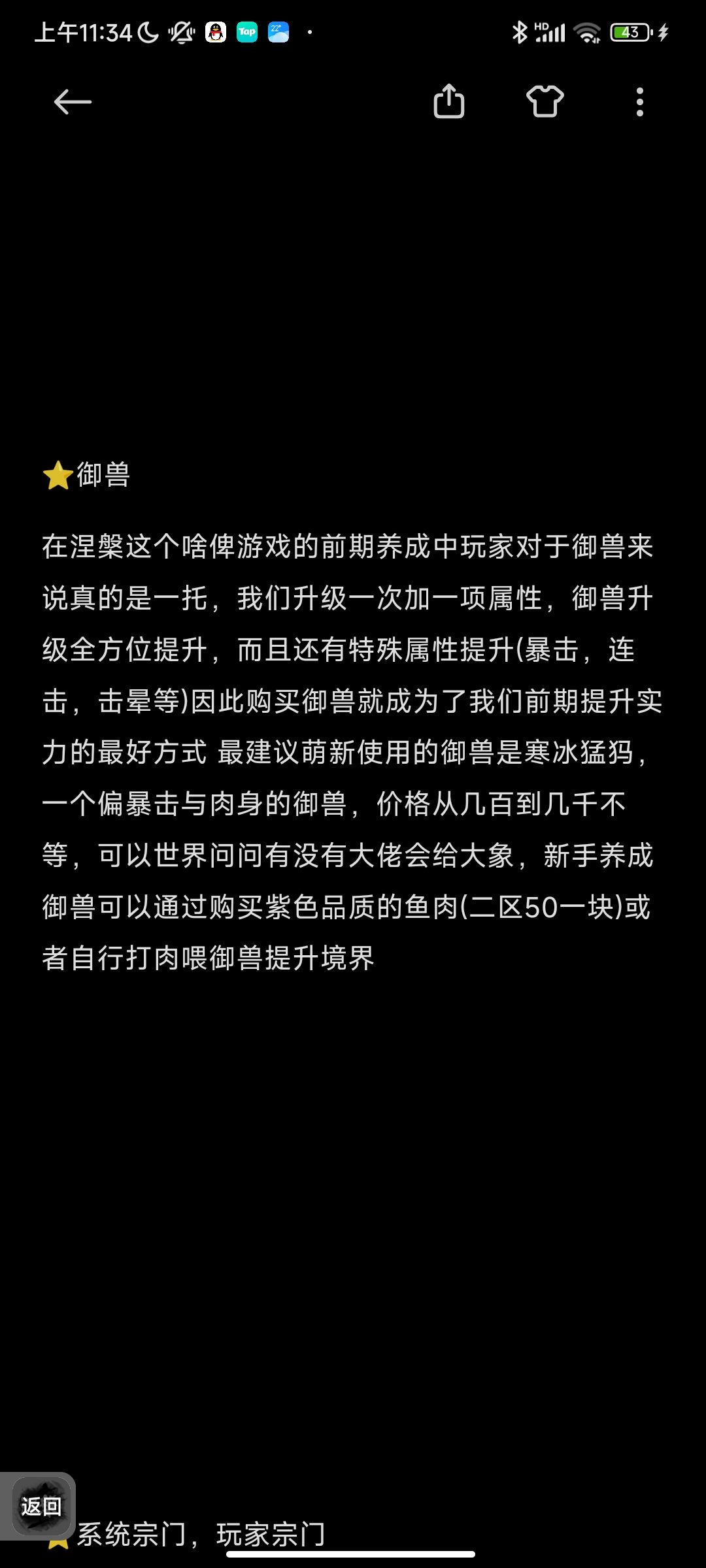Screen dimensions: 706x1568
Task: Tap the weather icon showing 22°
Action: point(278,31)
